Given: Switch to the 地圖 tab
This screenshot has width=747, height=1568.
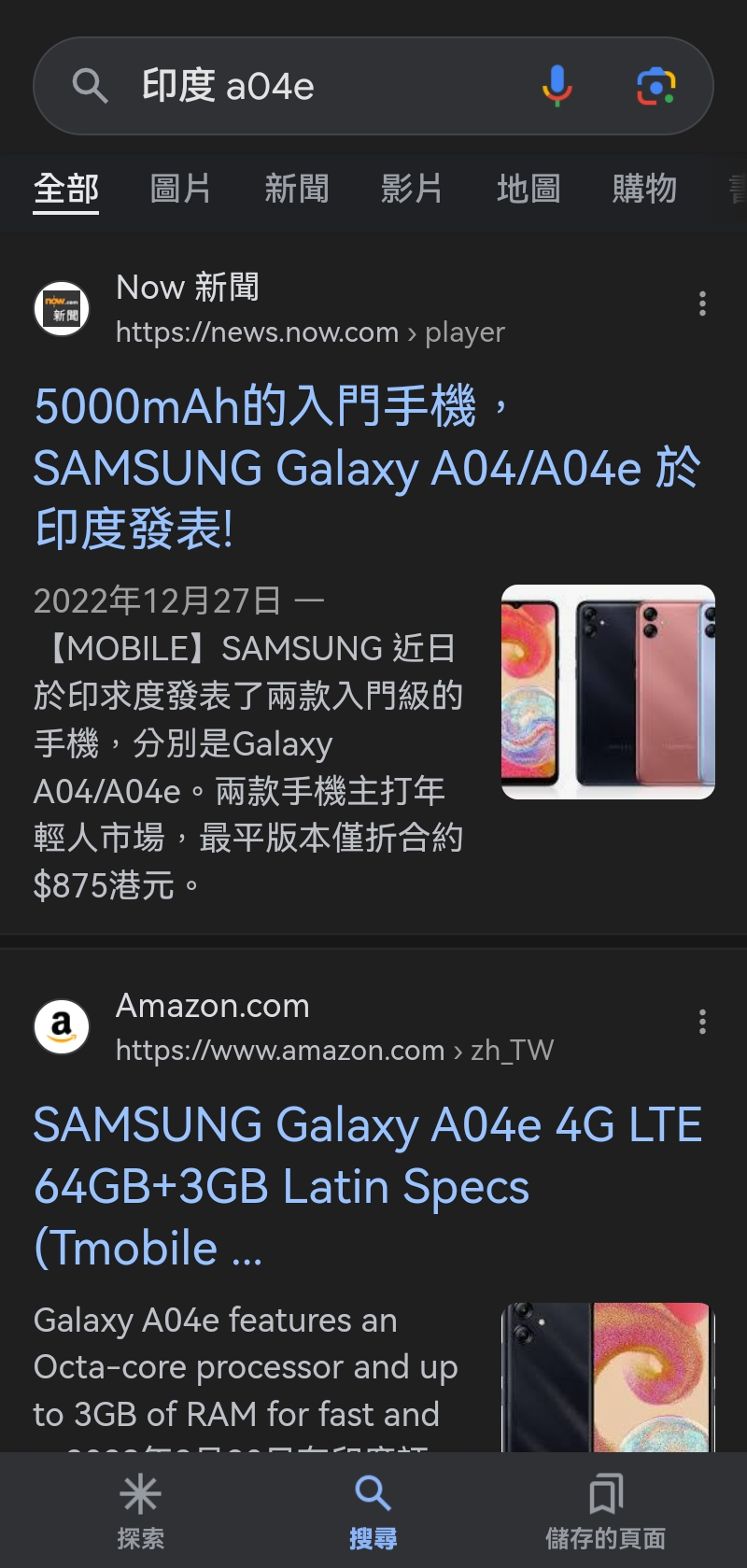Looking at the screenshot, I should point(528,189).
